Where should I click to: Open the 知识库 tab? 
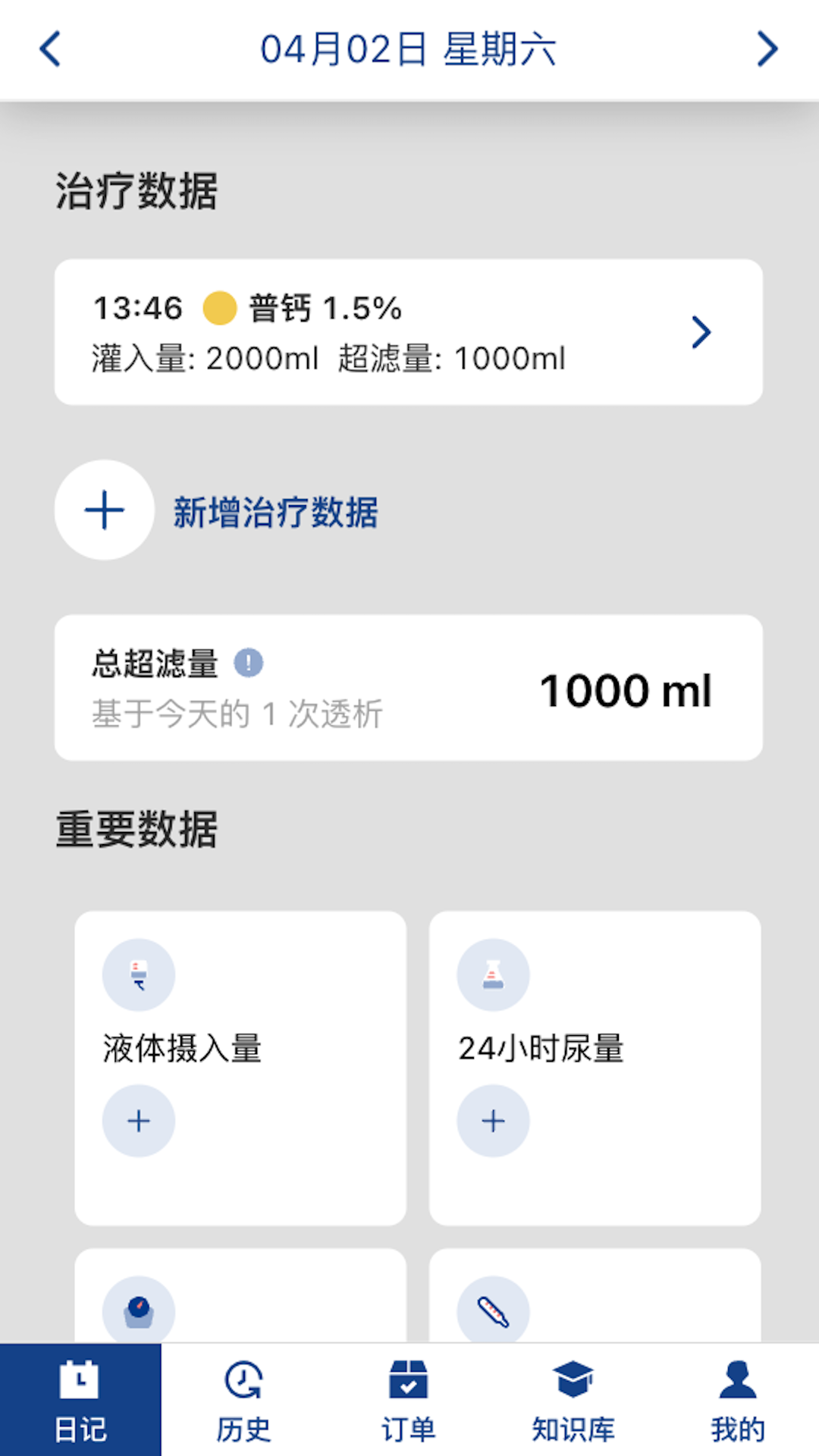click(573, 1400)
